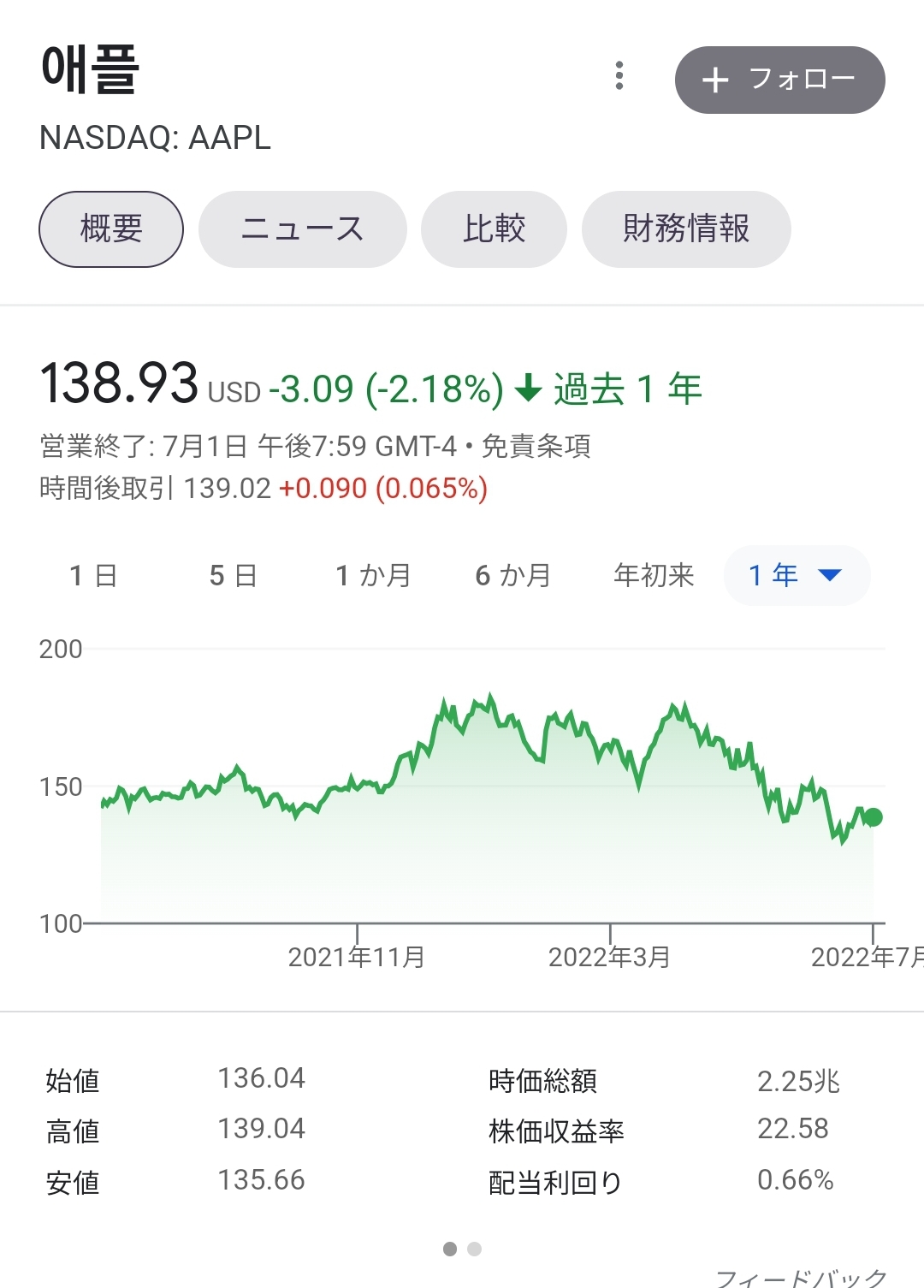This screenshot has height=1288, width=924.
Task: Open the 比較 compare chip
Action: coord(494,229)
